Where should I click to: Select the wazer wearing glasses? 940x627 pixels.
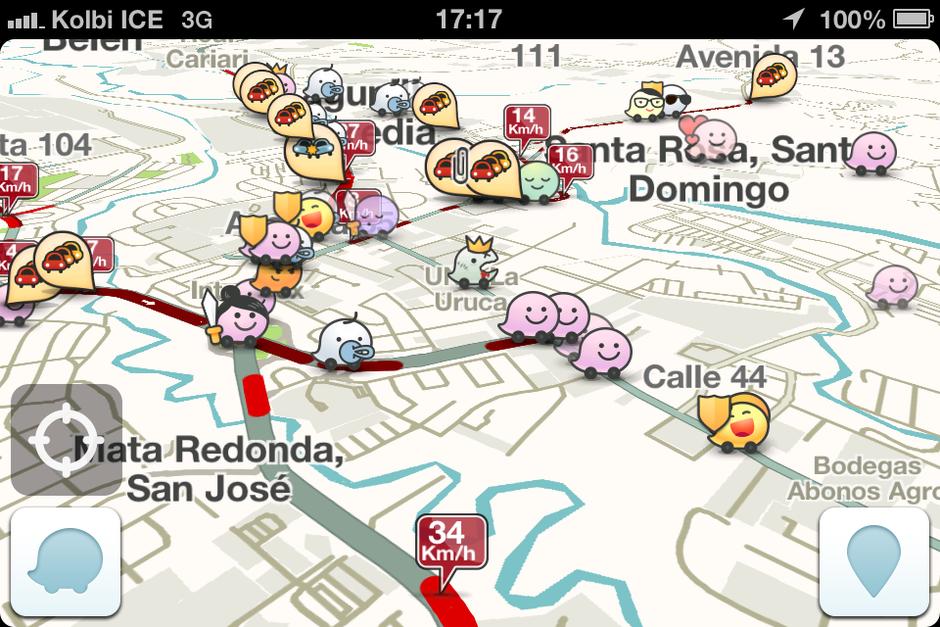647,101
